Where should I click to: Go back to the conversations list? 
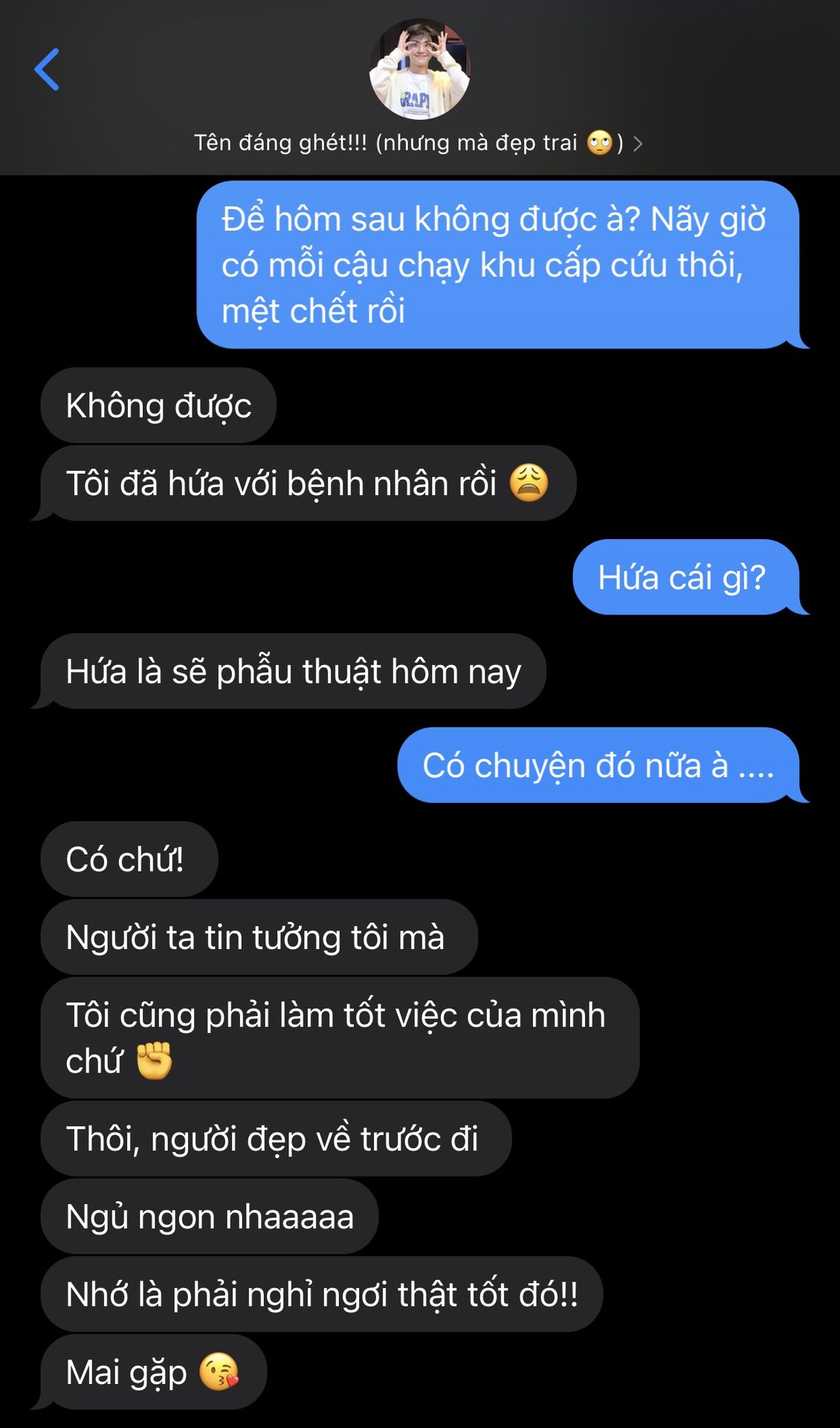pos(46,70)
